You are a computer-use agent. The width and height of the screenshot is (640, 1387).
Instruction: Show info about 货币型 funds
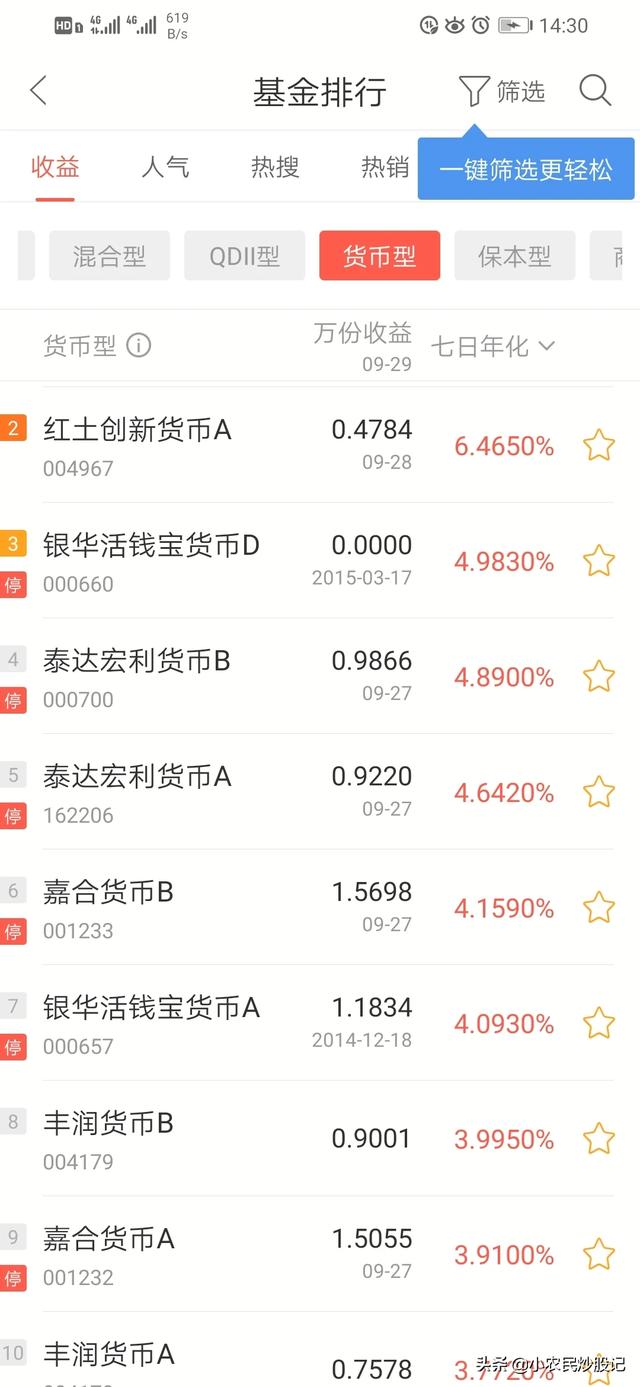click(x=138, y=346)
